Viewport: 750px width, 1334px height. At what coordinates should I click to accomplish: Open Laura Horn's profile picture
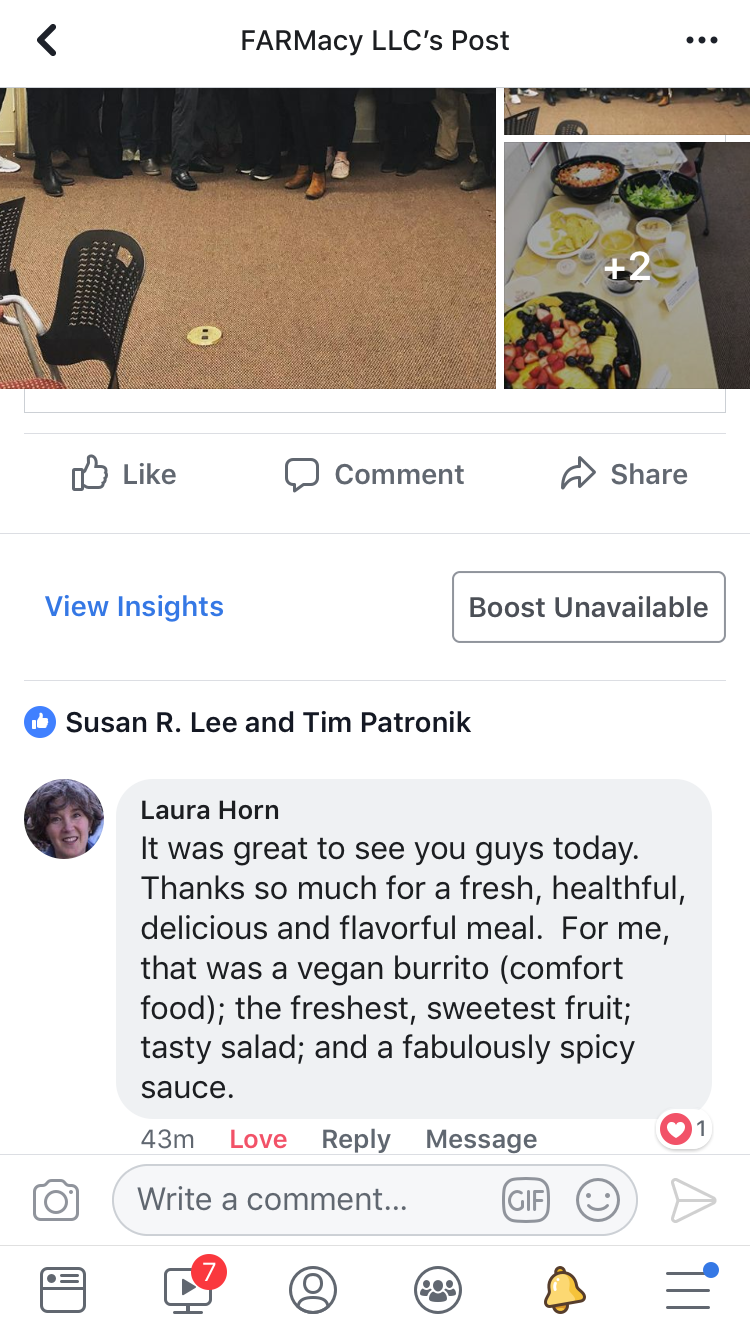pos(64,819)
